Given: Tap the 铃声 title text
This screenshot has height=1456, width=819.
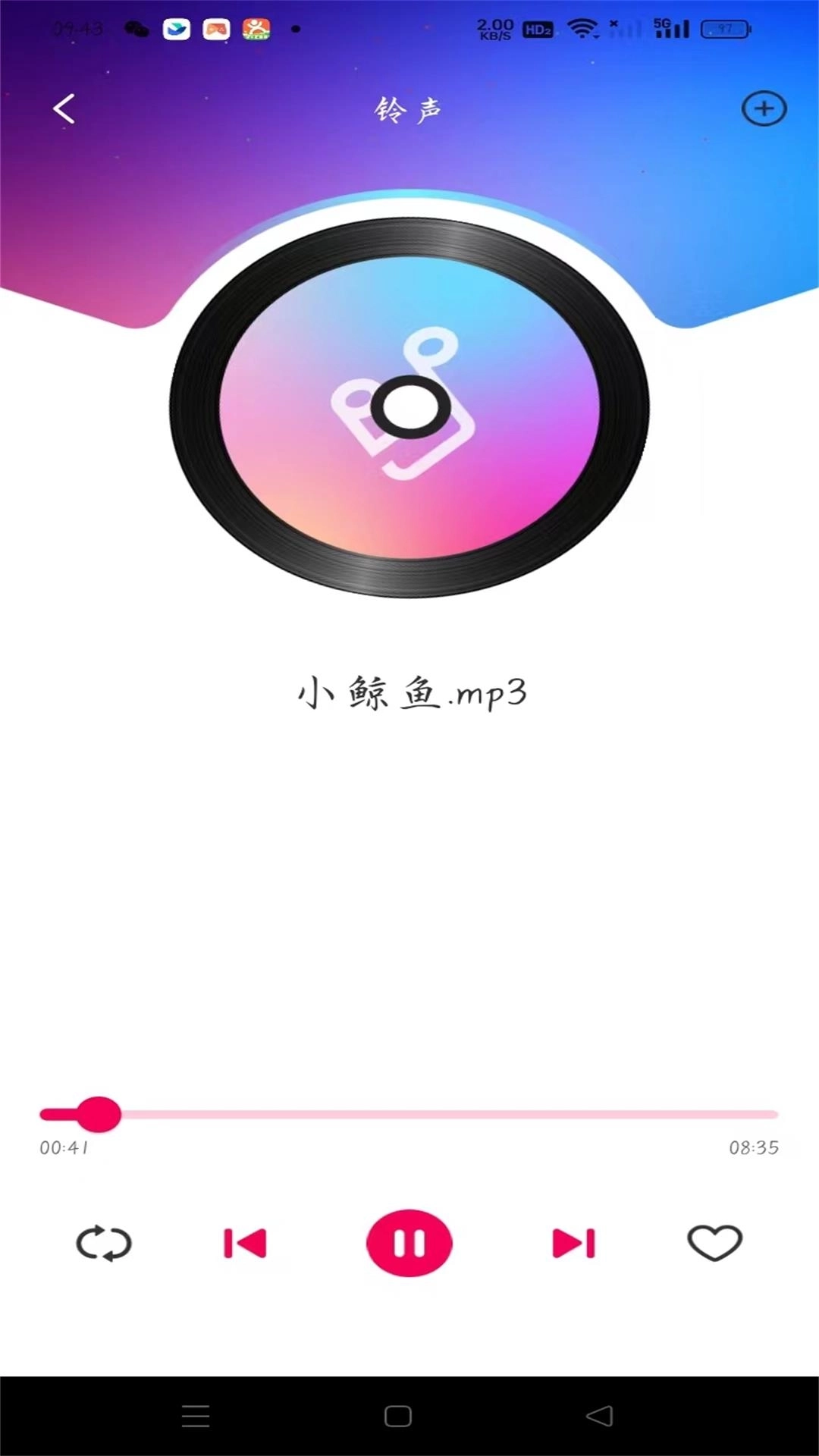Looking at the screenshot, I should [408, 108].
